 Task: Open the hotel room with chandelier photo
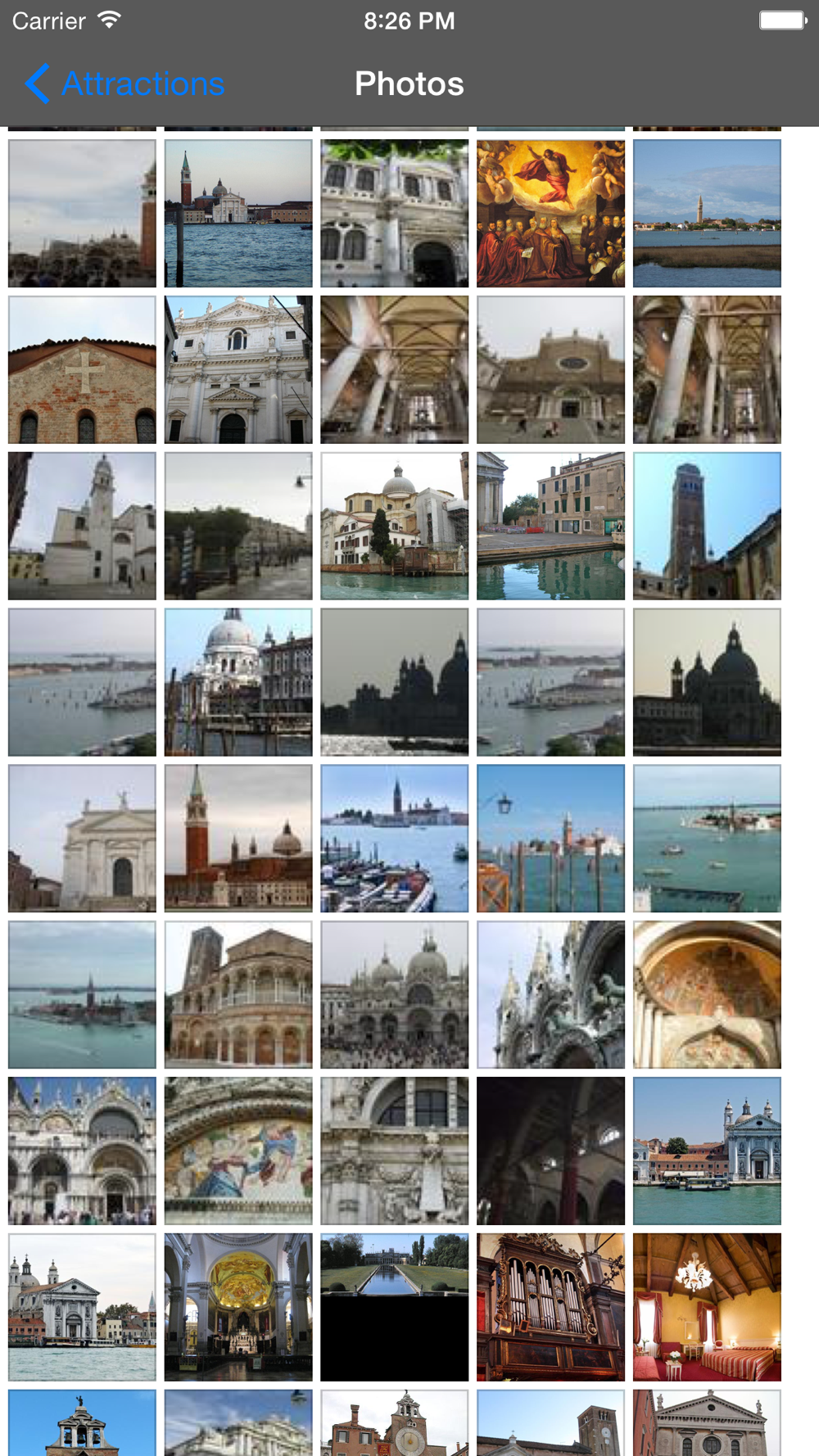pos(707,1307)
